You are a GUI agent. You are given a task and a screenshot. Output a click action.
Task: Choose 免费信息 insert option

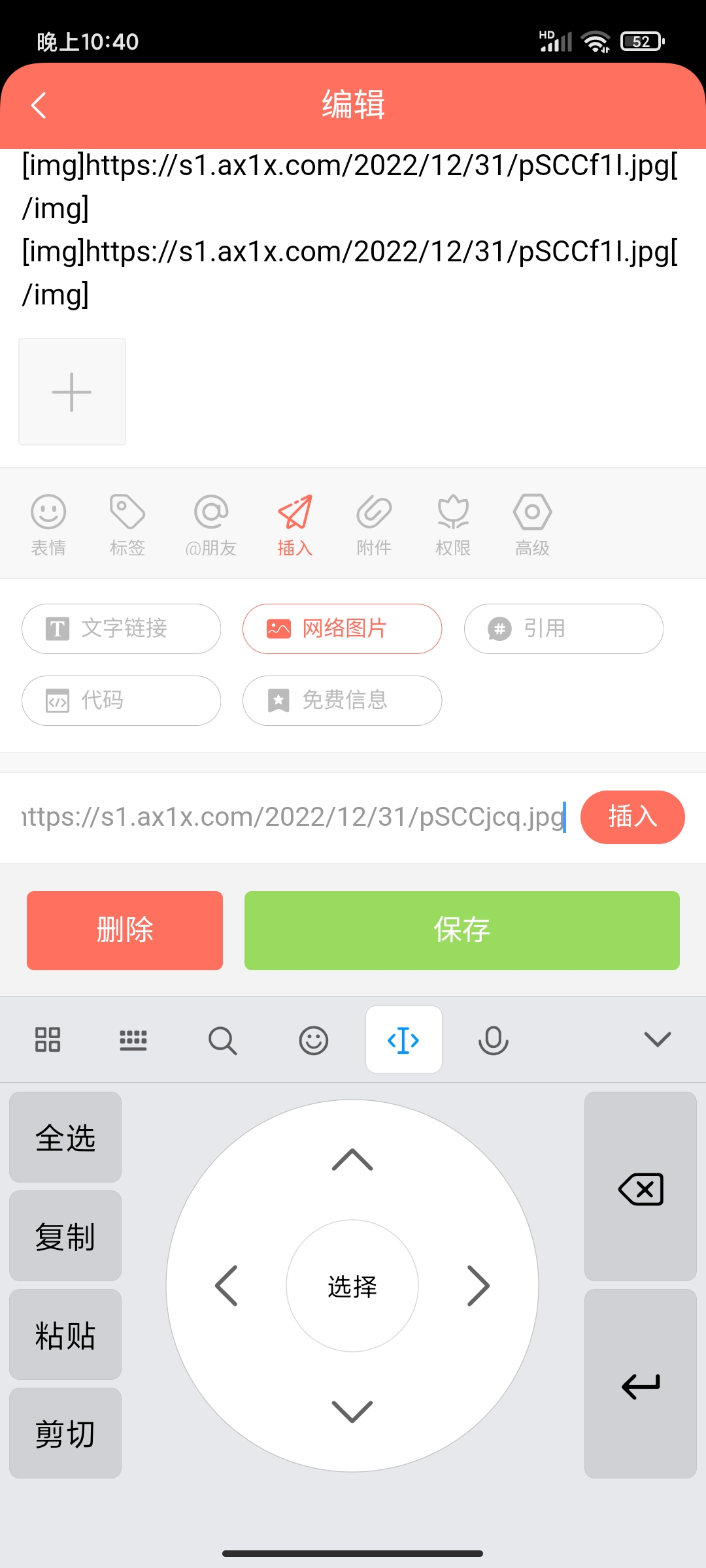343,700
